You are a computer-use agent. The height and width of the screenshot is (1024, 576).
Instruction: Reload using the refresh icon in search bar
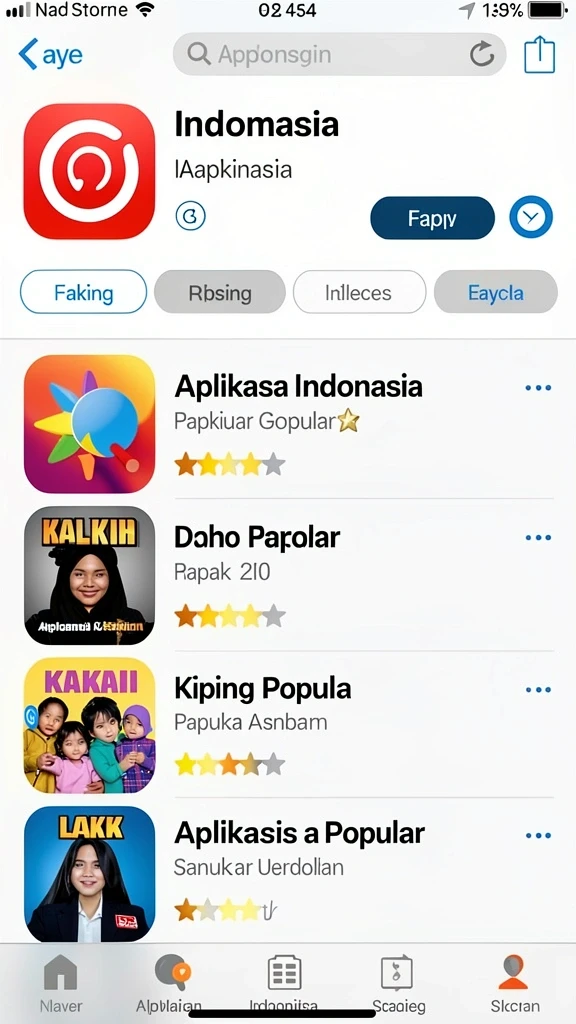pyautogui.click(x=482, y=55)
